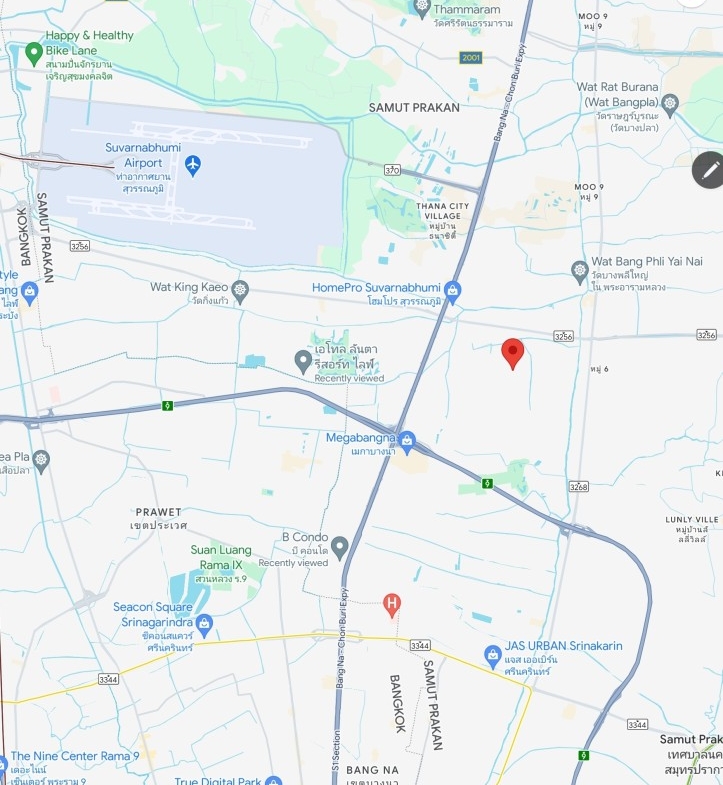Select the Suvarnabhumi Airport marker

tap(193, 164)
